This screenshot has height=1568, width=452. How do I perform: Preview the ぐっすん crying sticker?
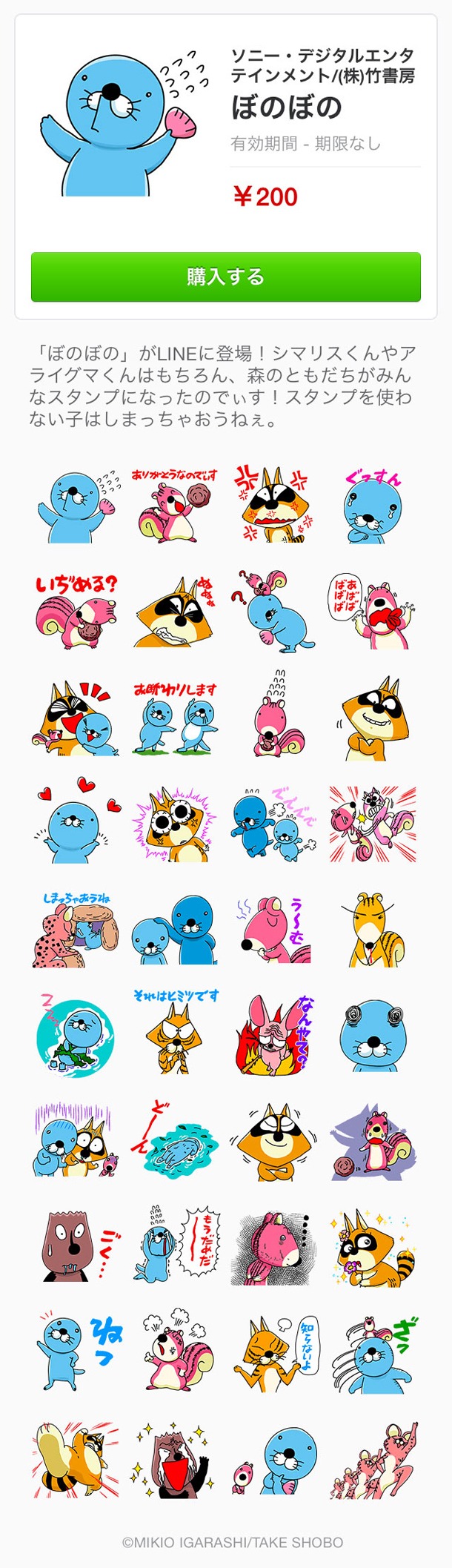[373, 505]
